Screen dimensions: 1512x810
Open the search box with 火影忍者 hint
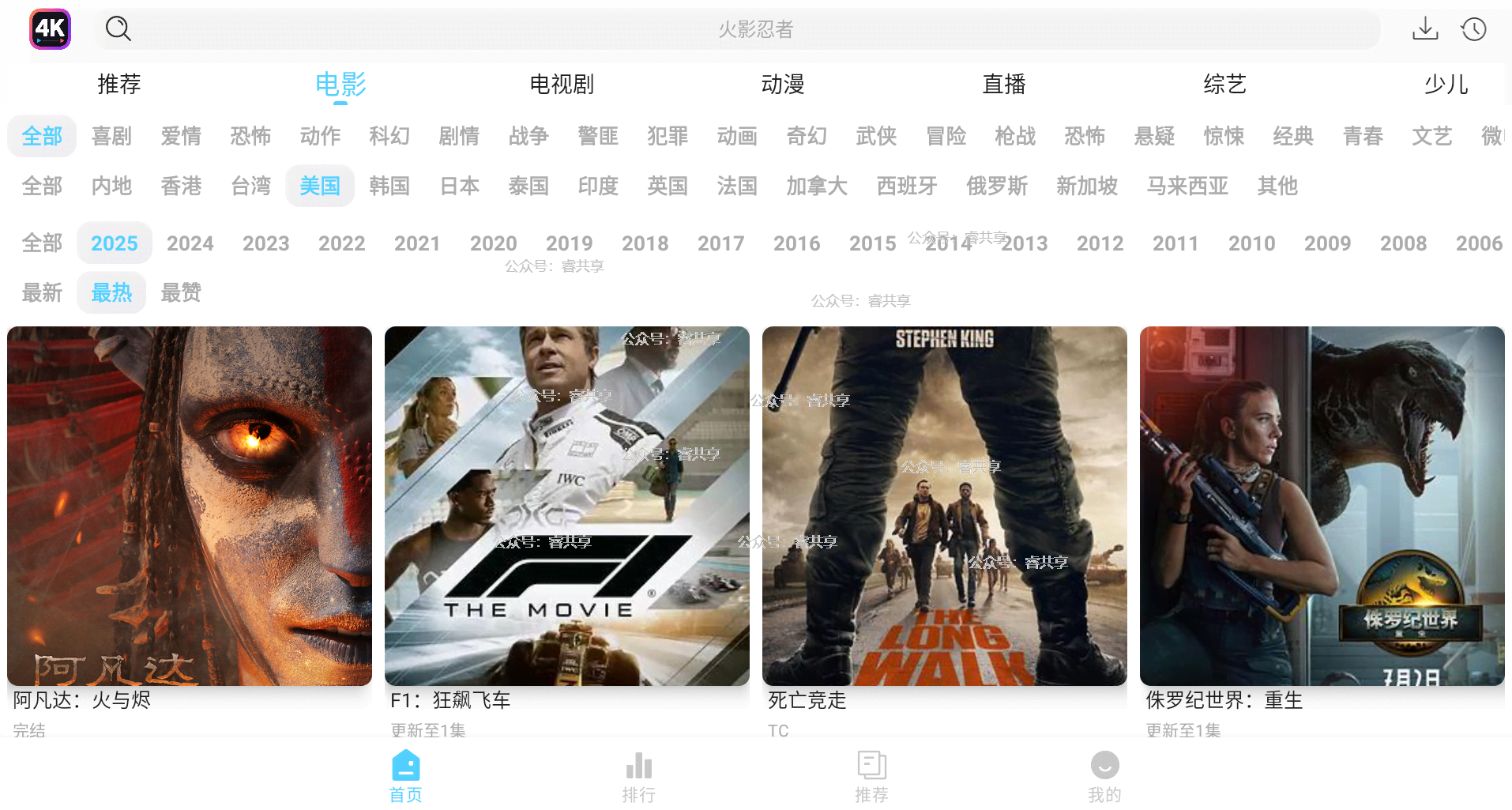(754, 29)
